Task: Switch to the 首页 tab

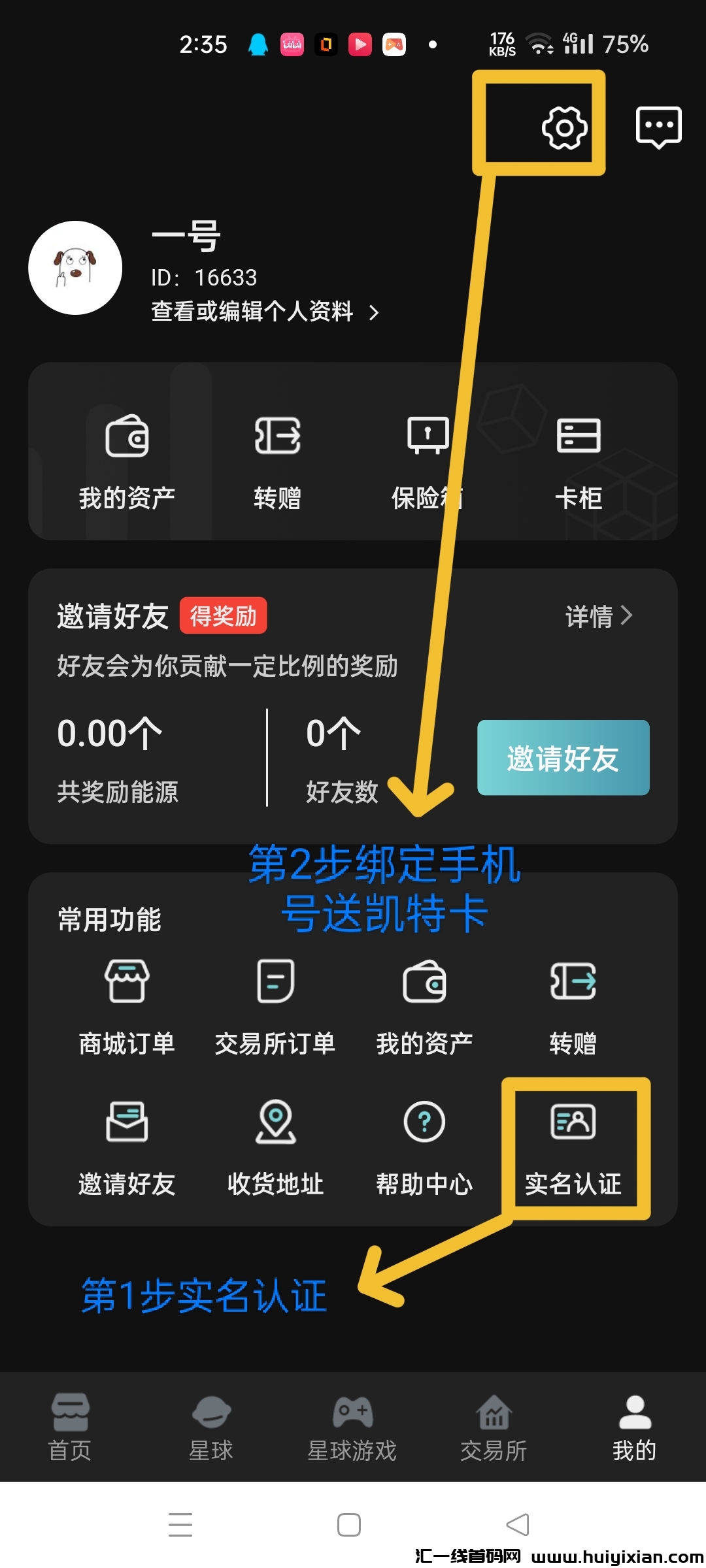Action: click(x=70, y=1428)
